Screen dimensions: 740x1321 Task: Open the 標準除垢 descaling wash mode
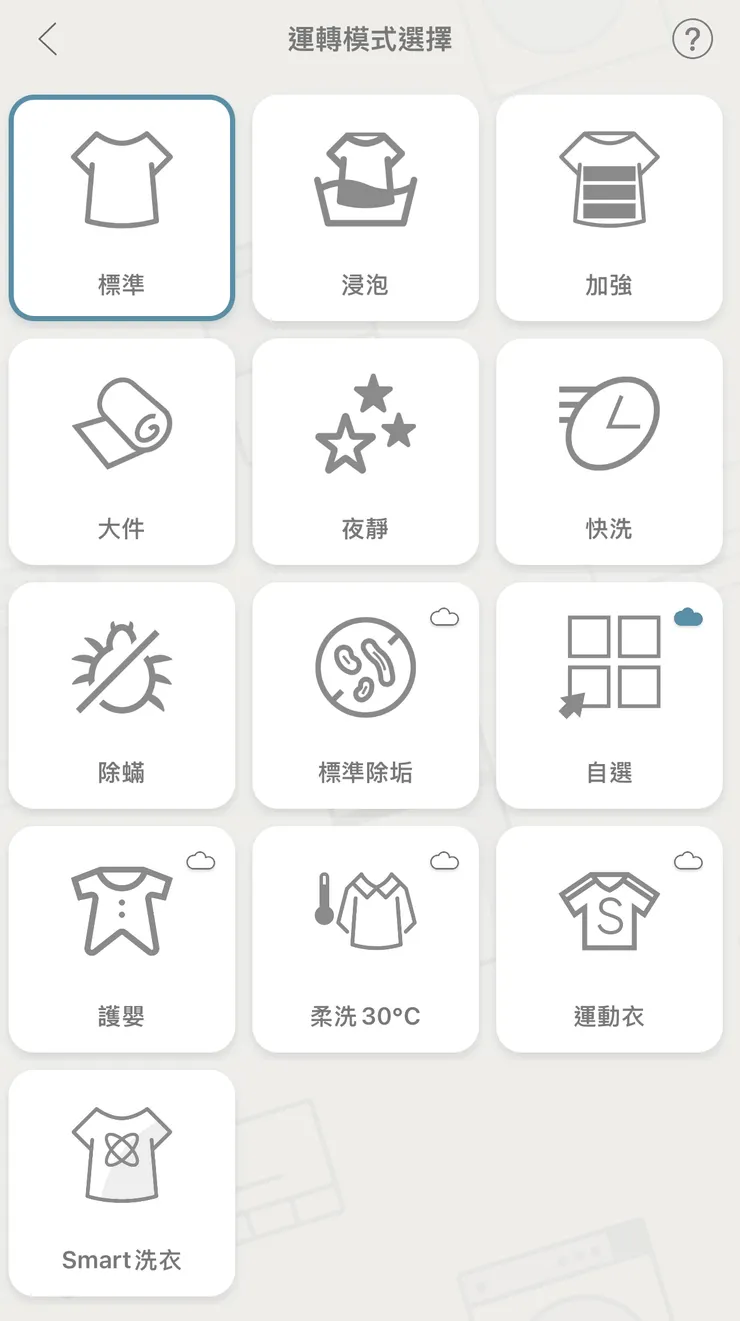[x=366, y=694]
